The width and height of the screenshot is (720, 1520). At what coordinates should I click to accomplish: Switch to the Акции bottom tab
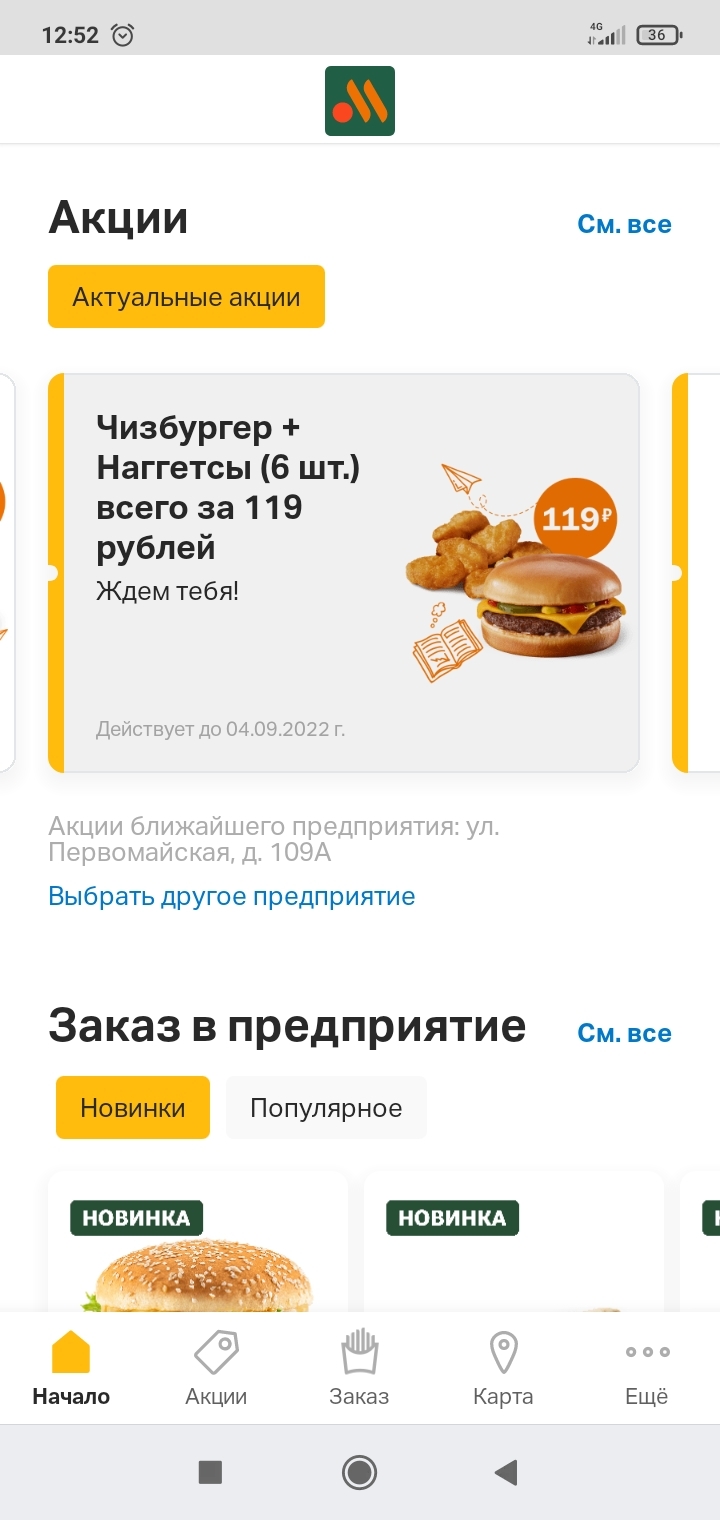click(216, 1368)
